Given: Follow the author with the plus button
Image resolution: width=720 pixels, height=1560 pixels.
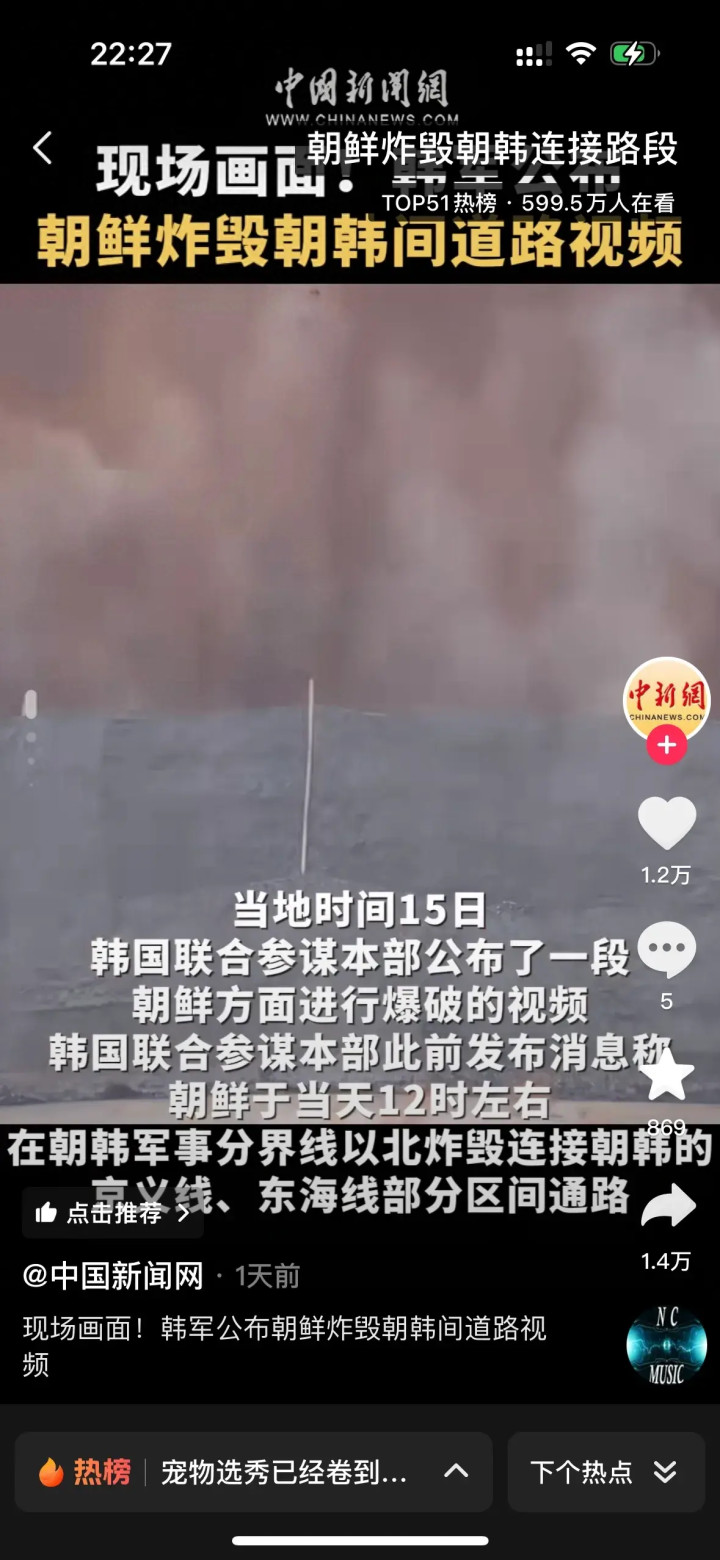Looking at the screenshot, I should point(667,745).
